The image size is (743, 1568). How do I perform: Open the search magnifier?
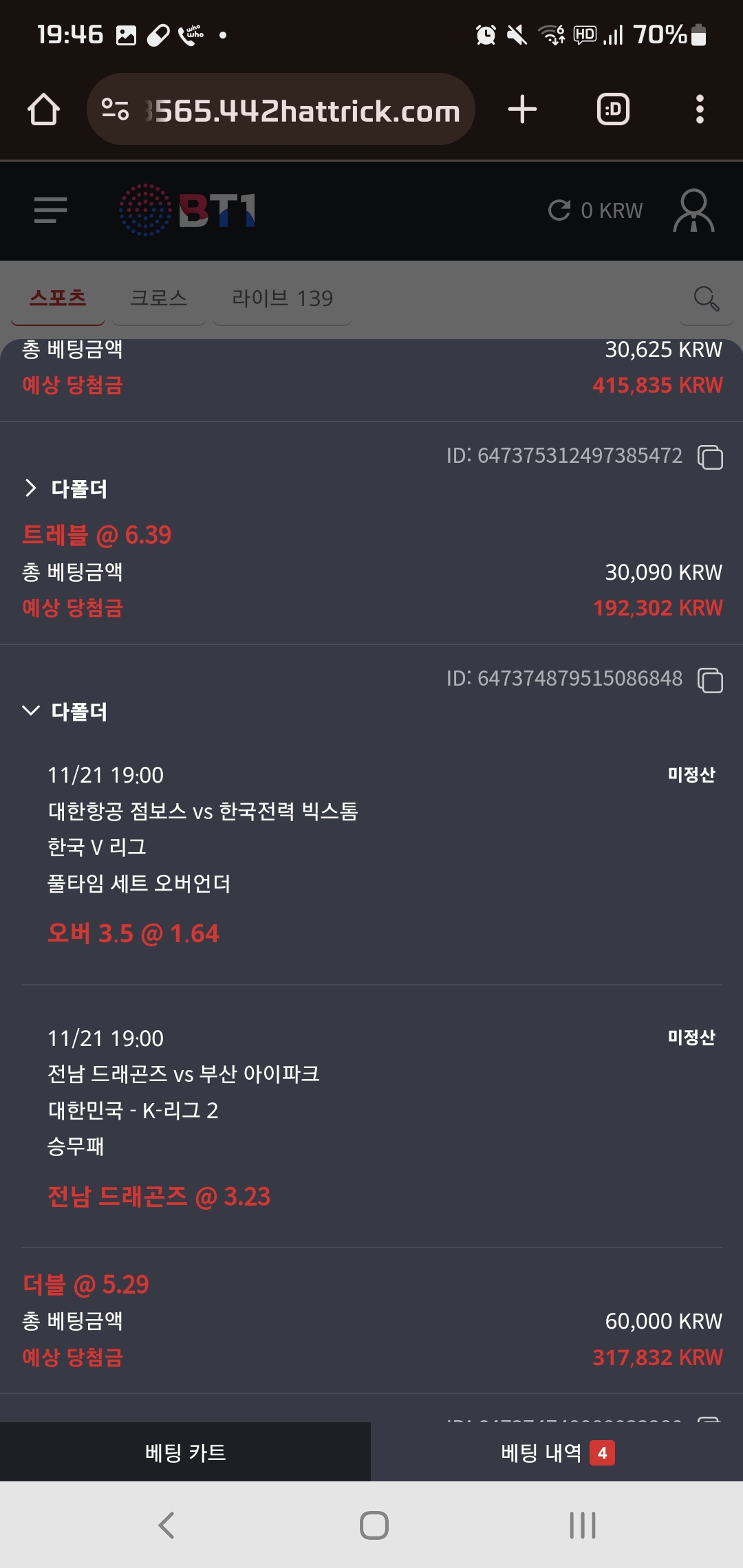706,298
